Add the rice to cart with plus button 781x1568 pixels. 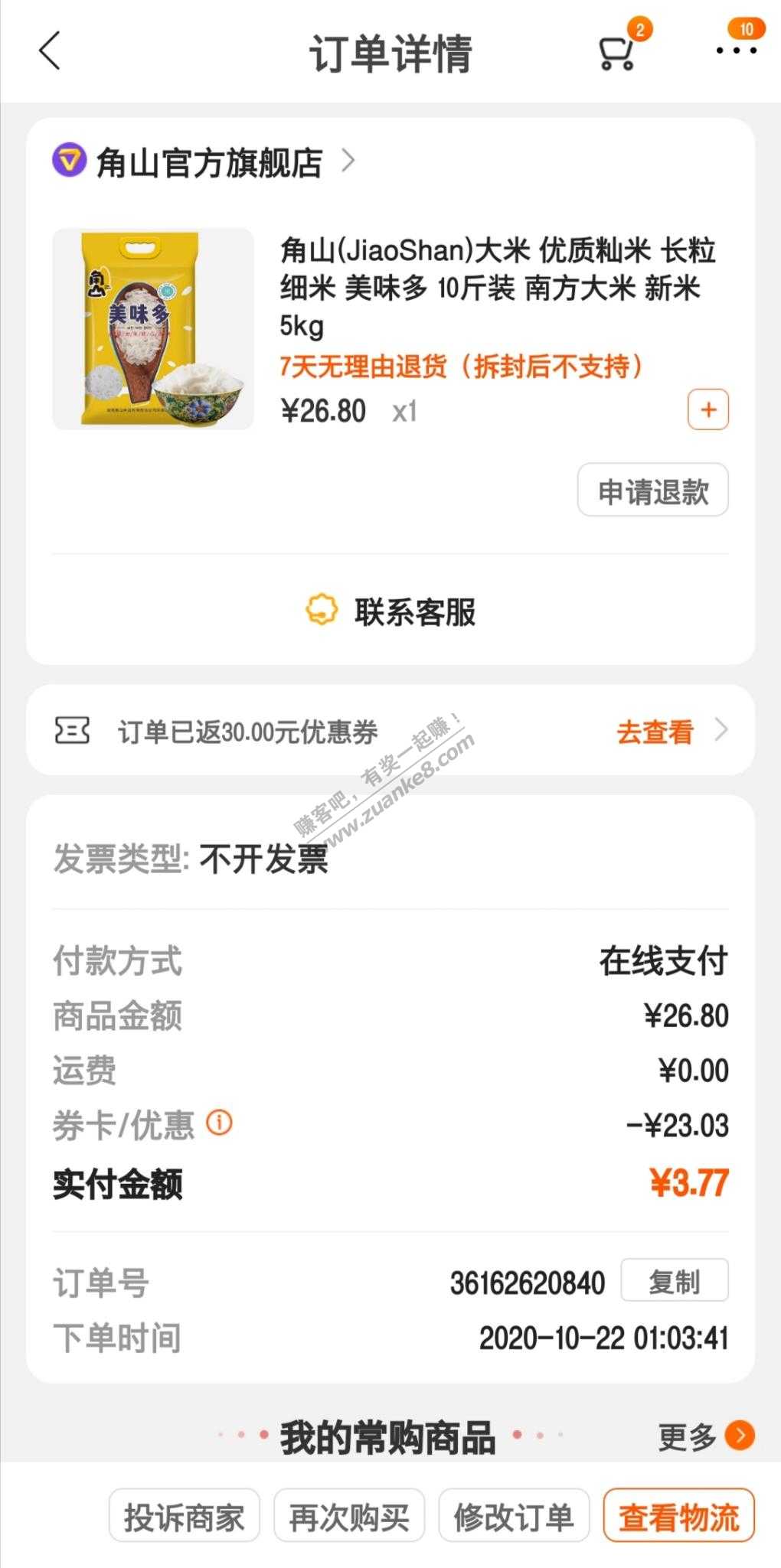pos(708,410)
